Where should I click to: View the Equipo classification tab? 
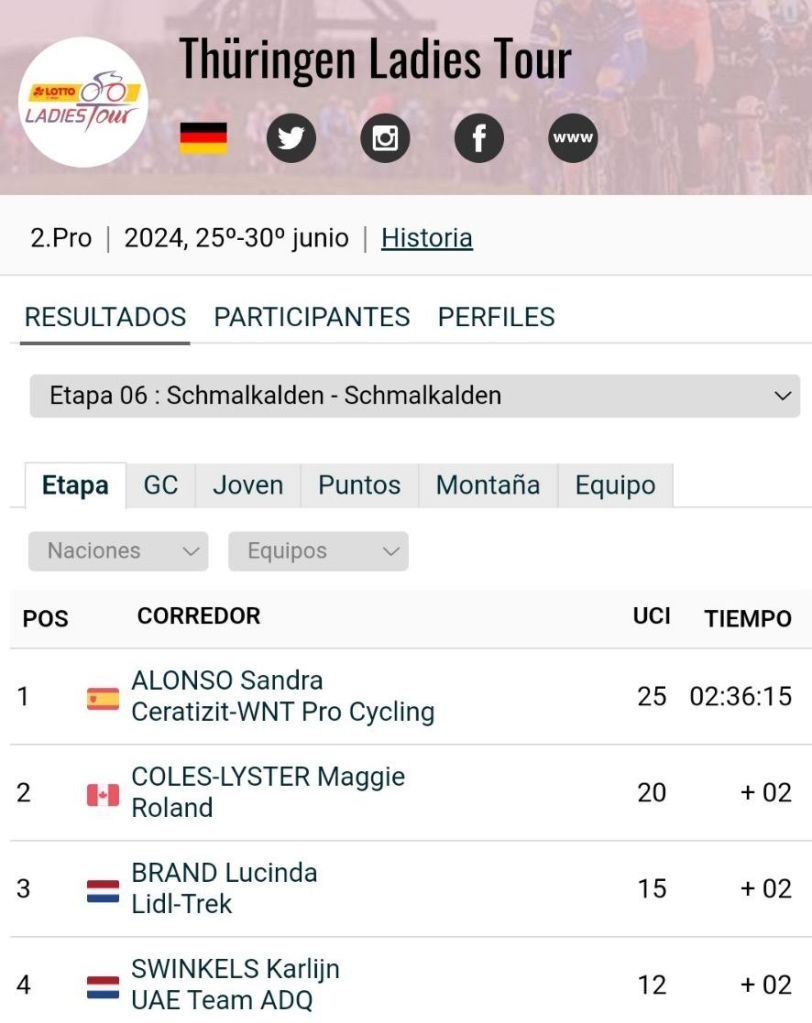point(615,486)
